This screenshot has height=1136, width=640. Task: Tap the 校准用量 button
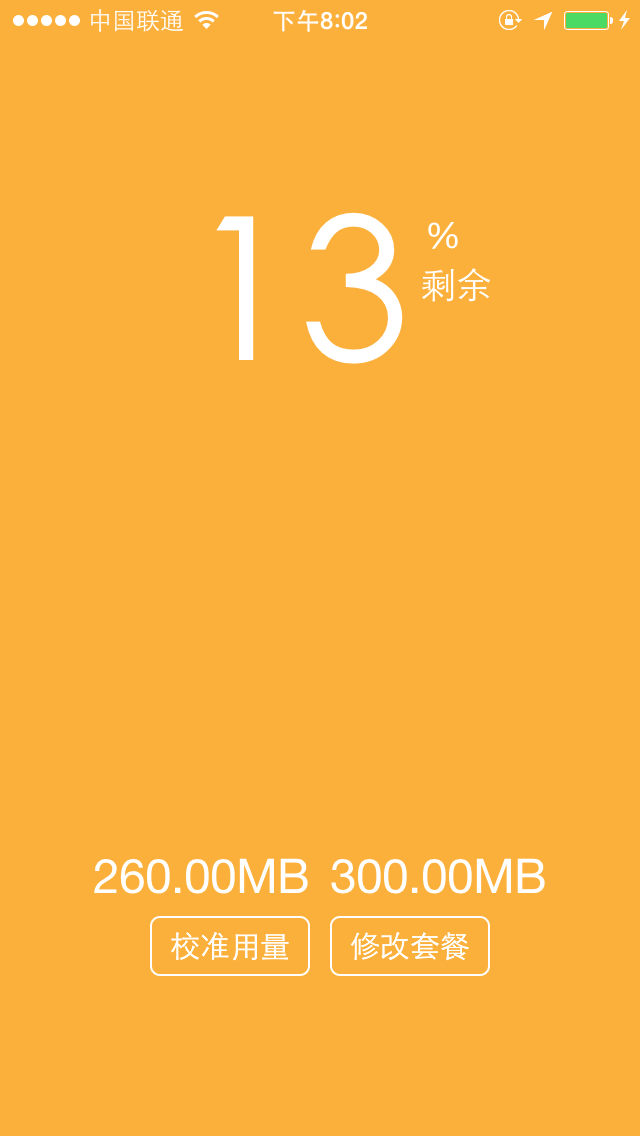(x=230, y=946)
